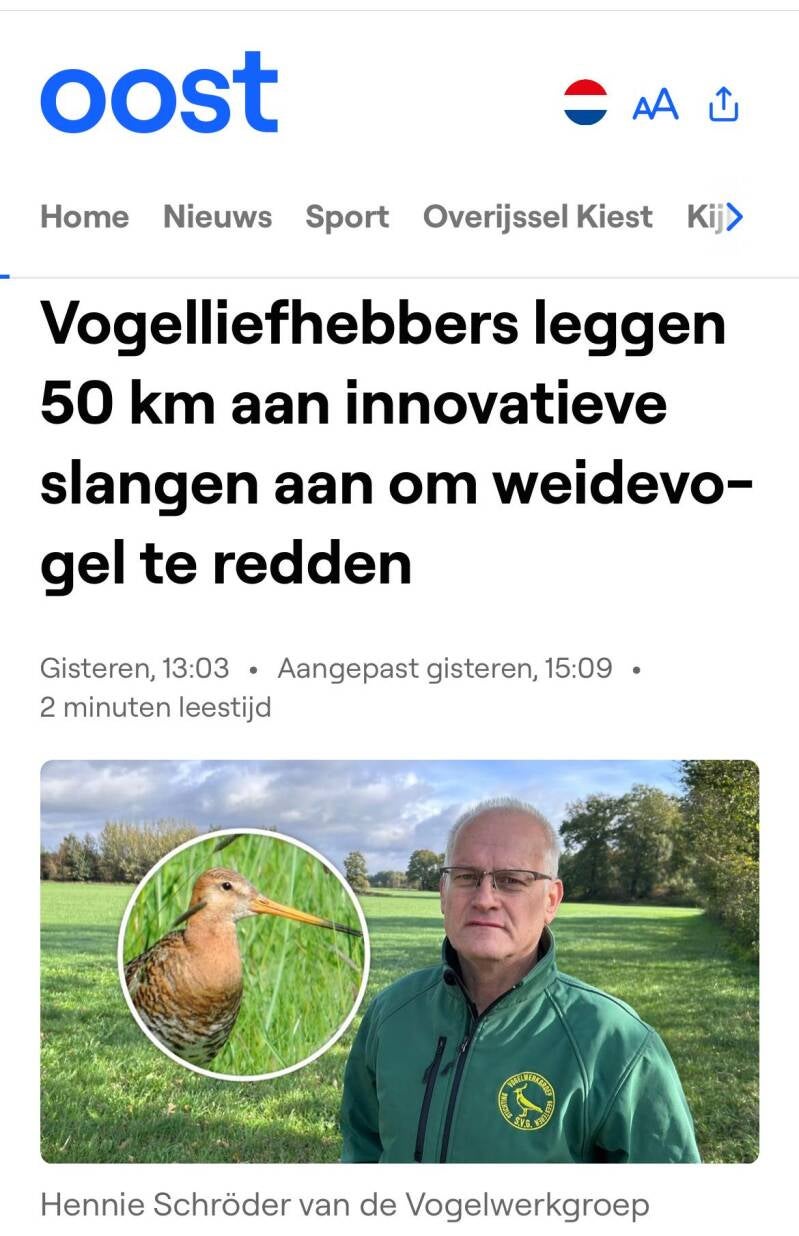The height and width of the screenshot is (1236, 799).
Task: Switch to the Nieuws tab
Action: (217, 217)
